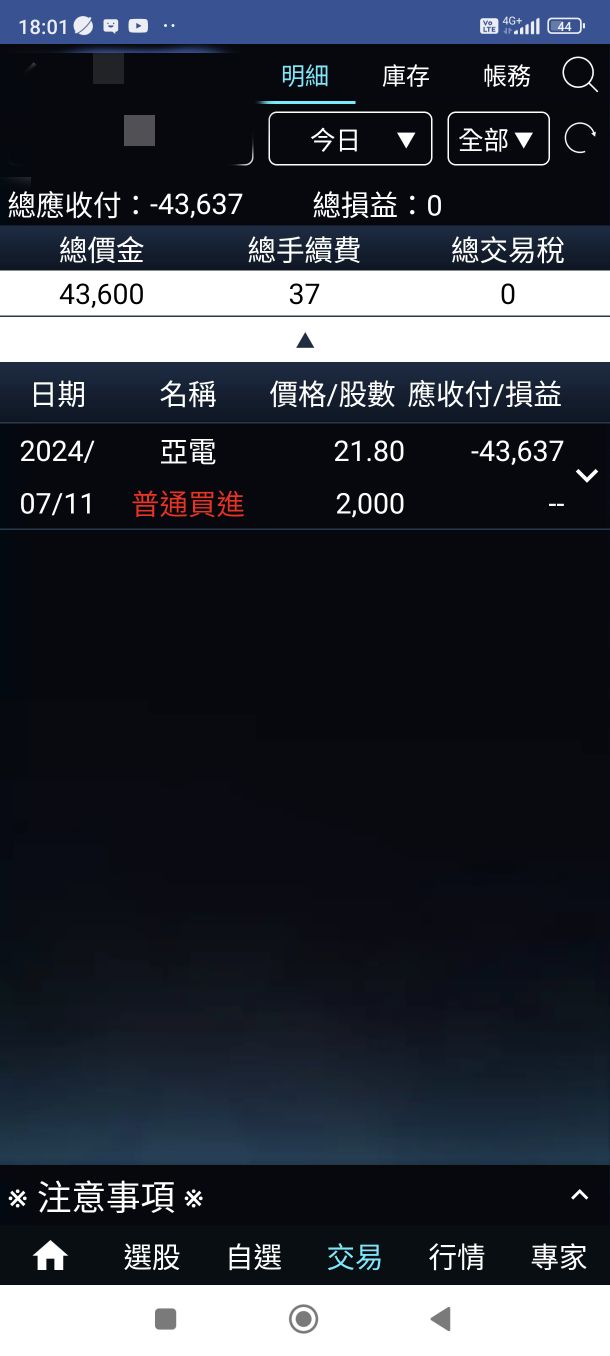
Task: Refresh the transaction details
Action: tap(580, 138)
